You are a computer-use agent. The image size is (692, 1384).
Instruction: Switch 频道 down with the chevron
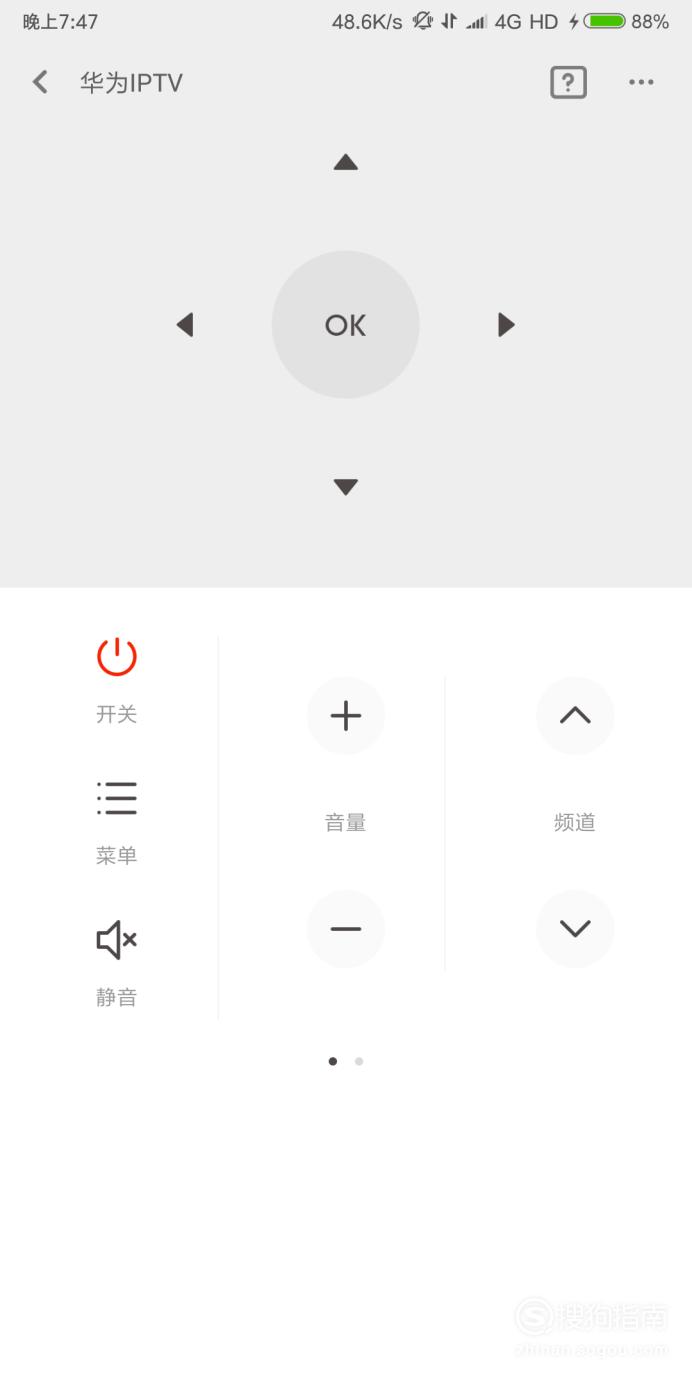(575, 929)
